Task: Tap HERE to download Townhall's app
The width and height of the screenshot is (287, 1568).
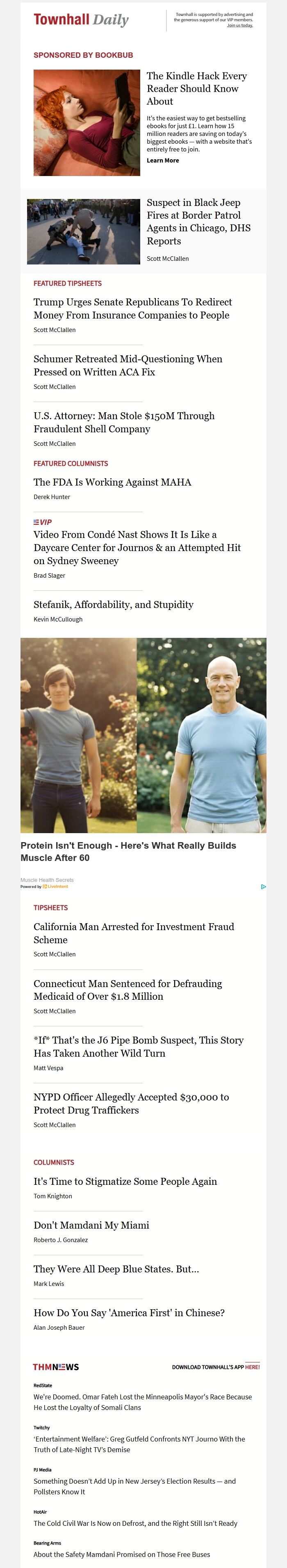Action: pos(252,1367)
